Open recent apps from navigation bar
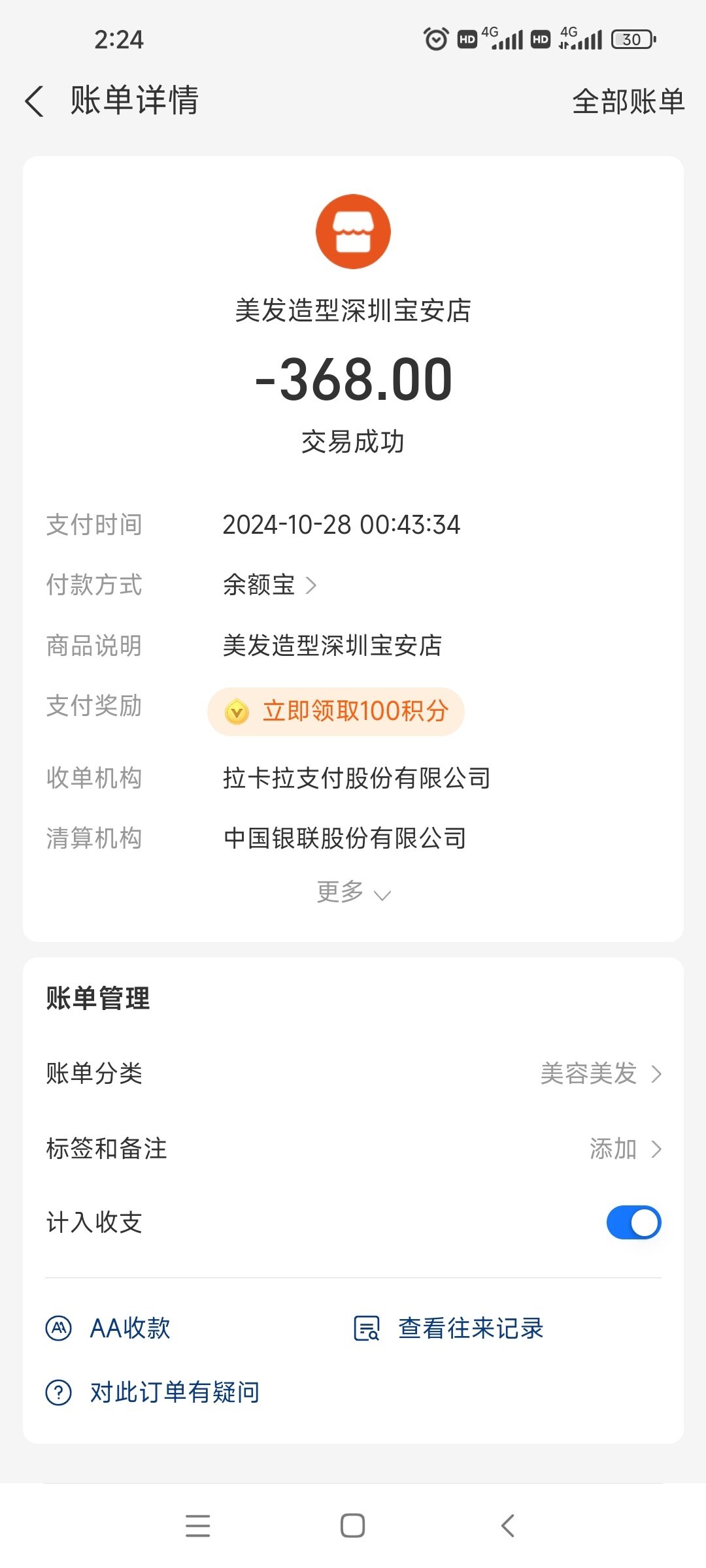 tap(197, 1526)
